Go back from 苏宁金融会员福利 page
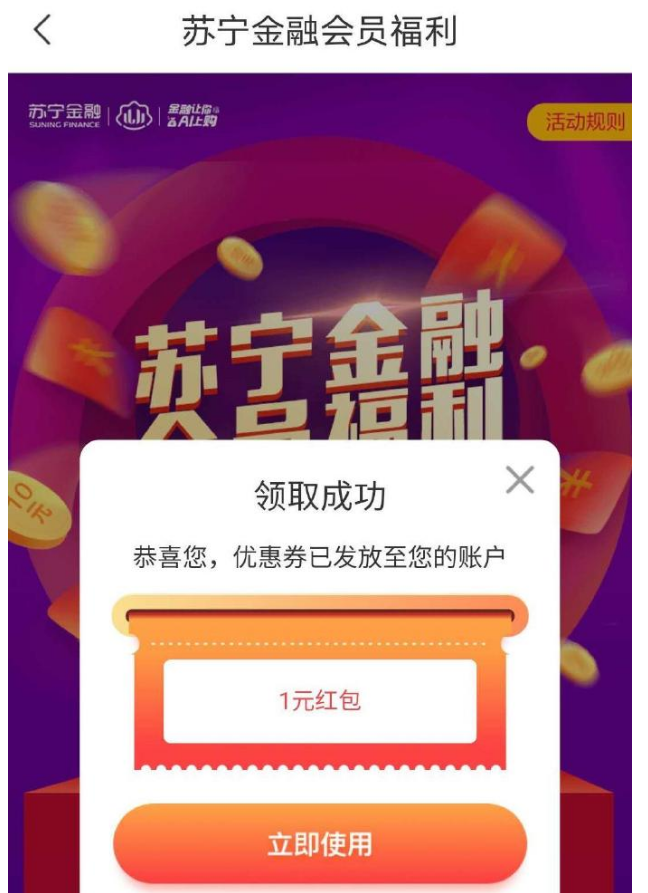648x893 pixels. click(42, 31)
